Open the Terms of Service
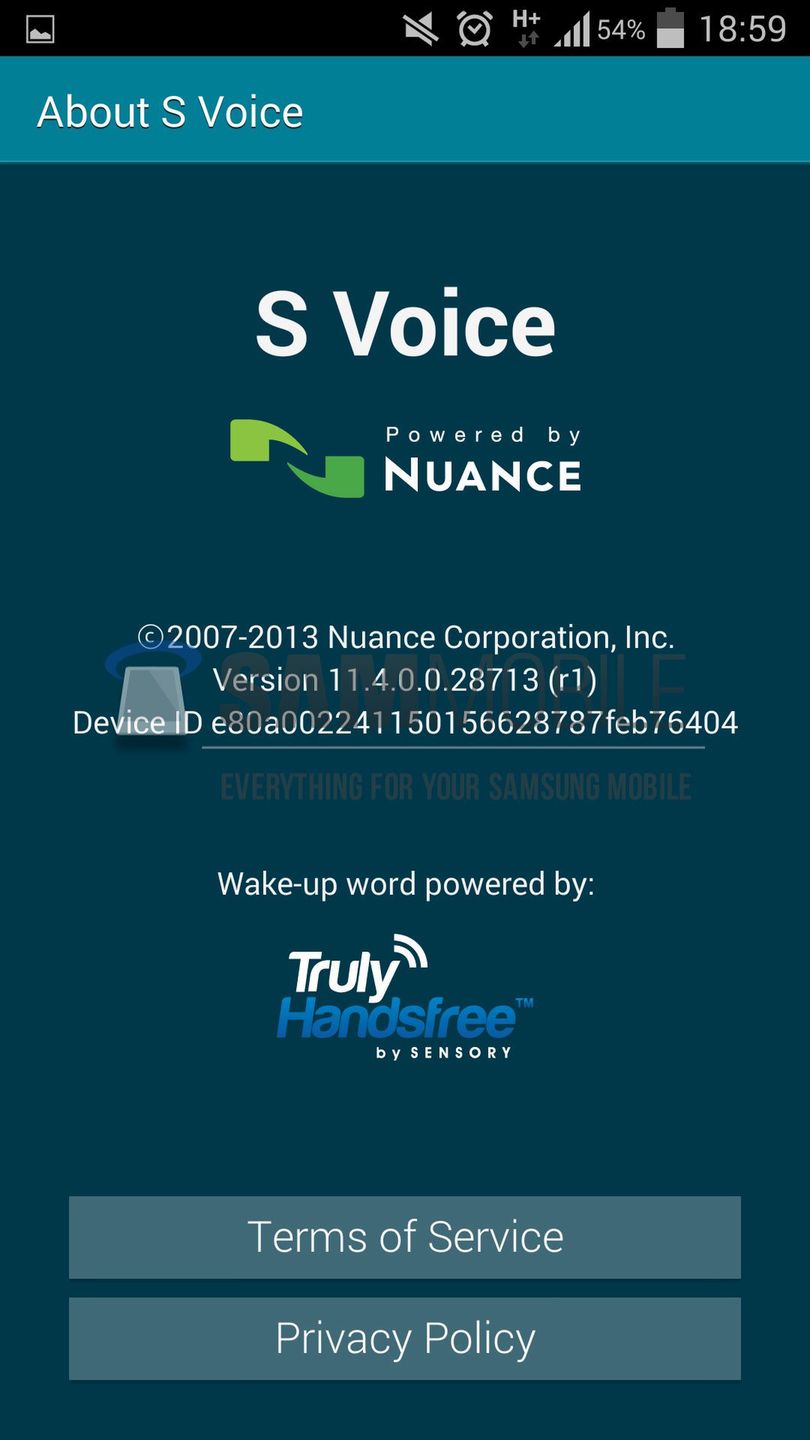 click(405, 1237)
